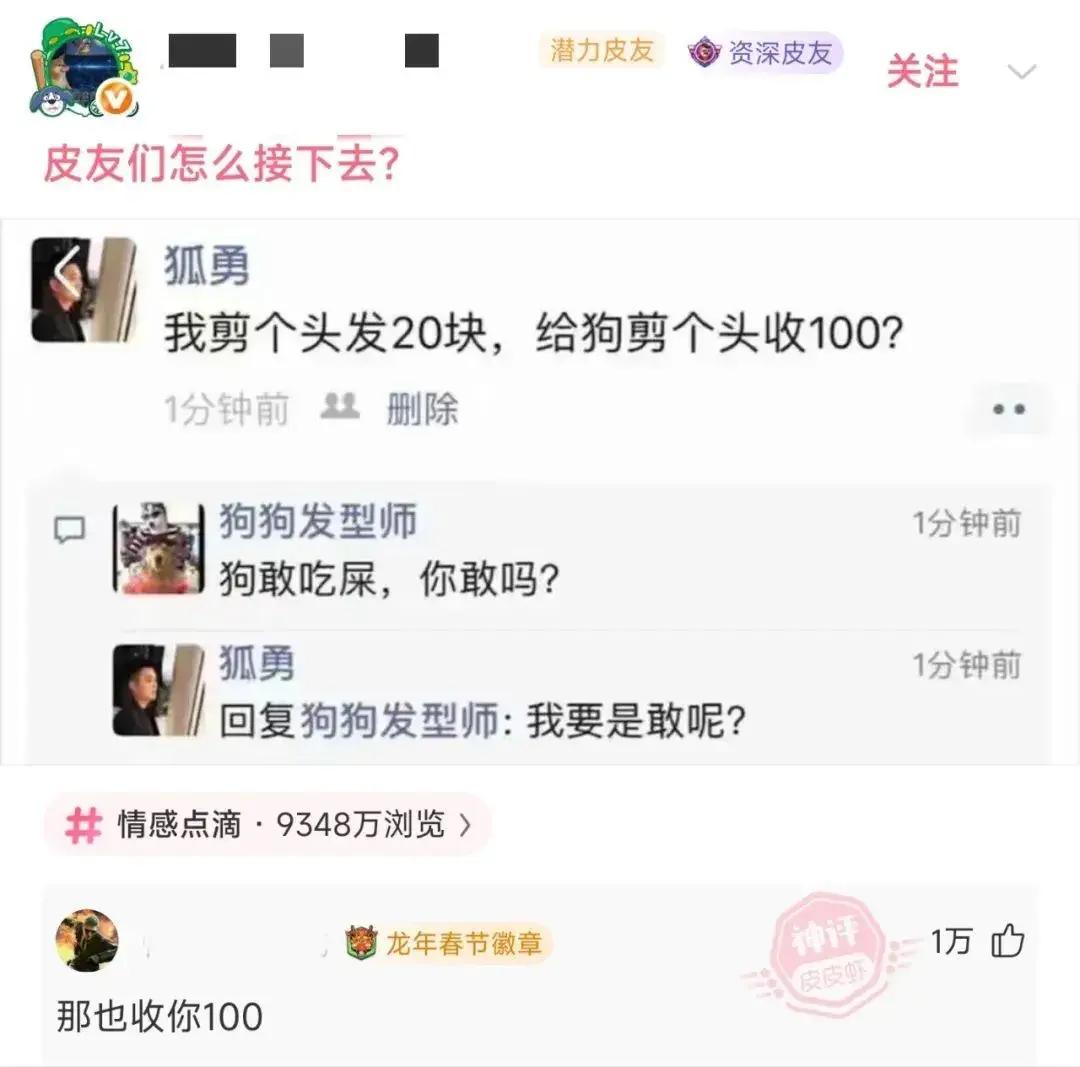The width and height of the screenshot is (1080, 1067).
Task: Open the 龙年春节徽章 badge
Action: pyautogui.click(x=448, y=942)
